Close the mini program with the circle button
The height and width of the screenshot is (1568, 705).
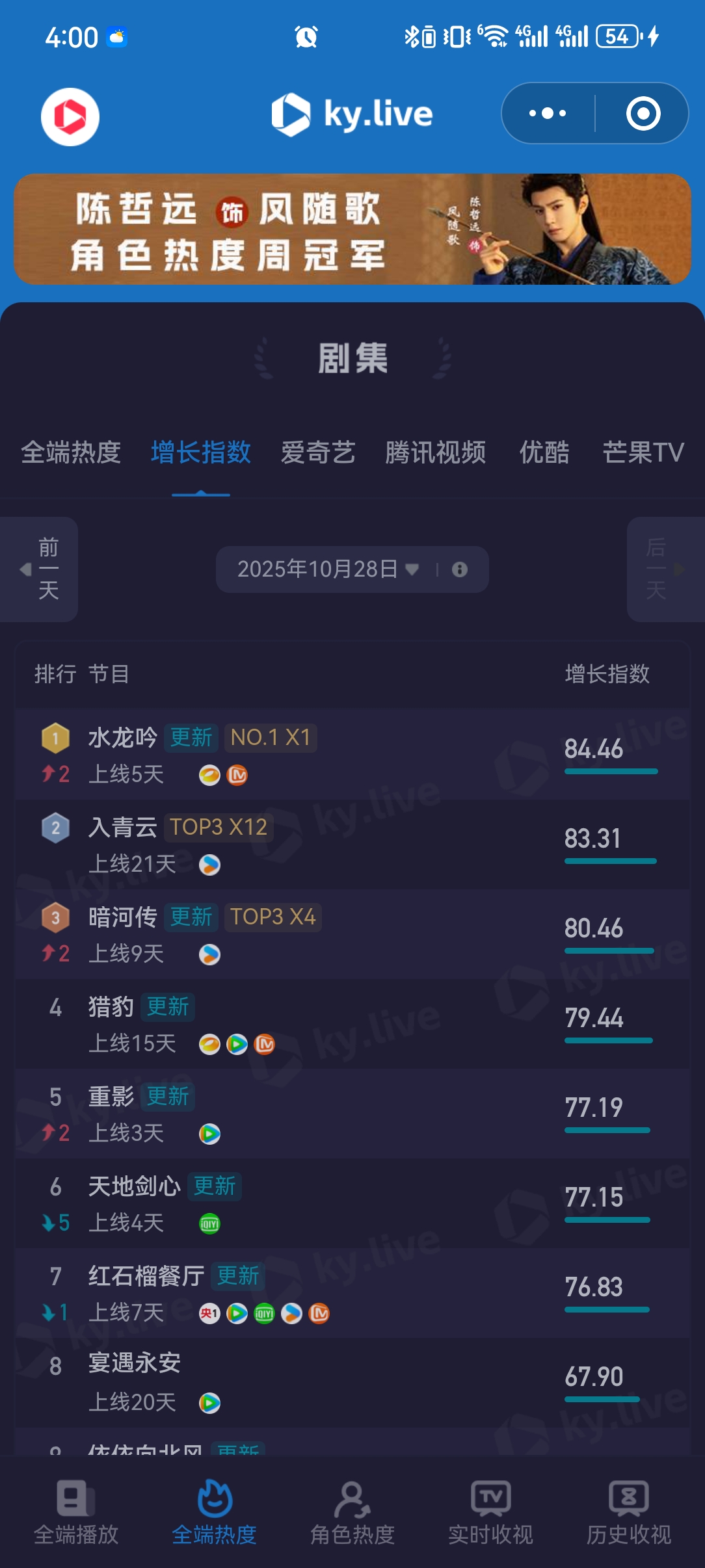643,114
